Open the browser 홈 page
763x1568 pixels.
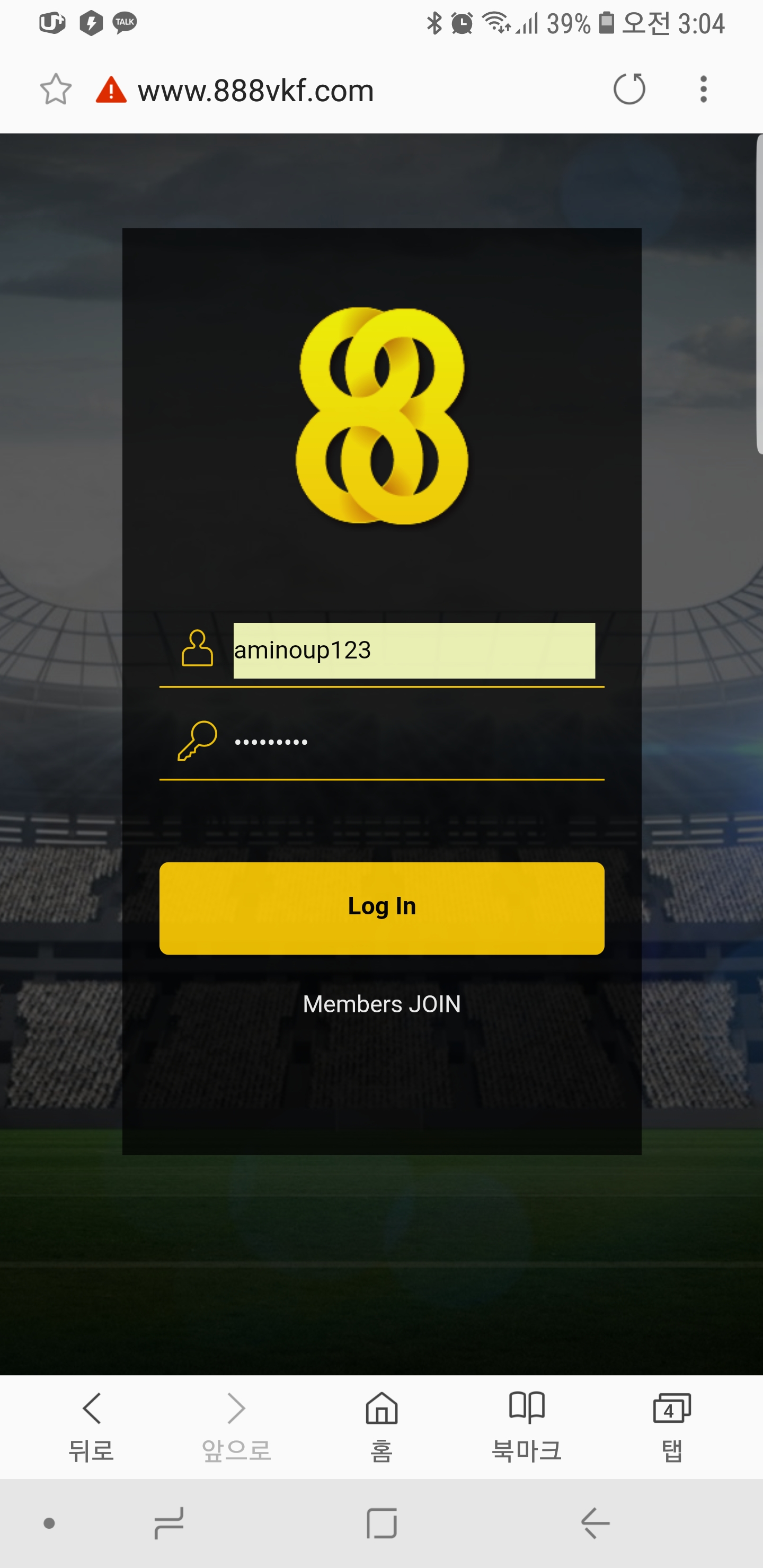pyautogui.click(x=382, y=1426)
